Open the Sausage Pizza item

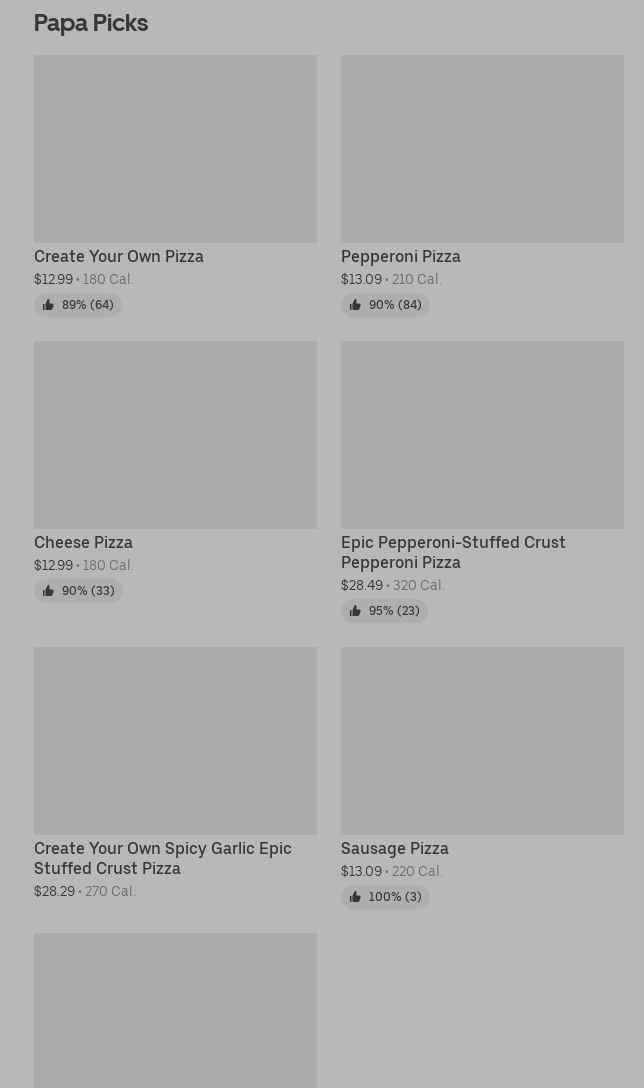(x=482, y=777)
